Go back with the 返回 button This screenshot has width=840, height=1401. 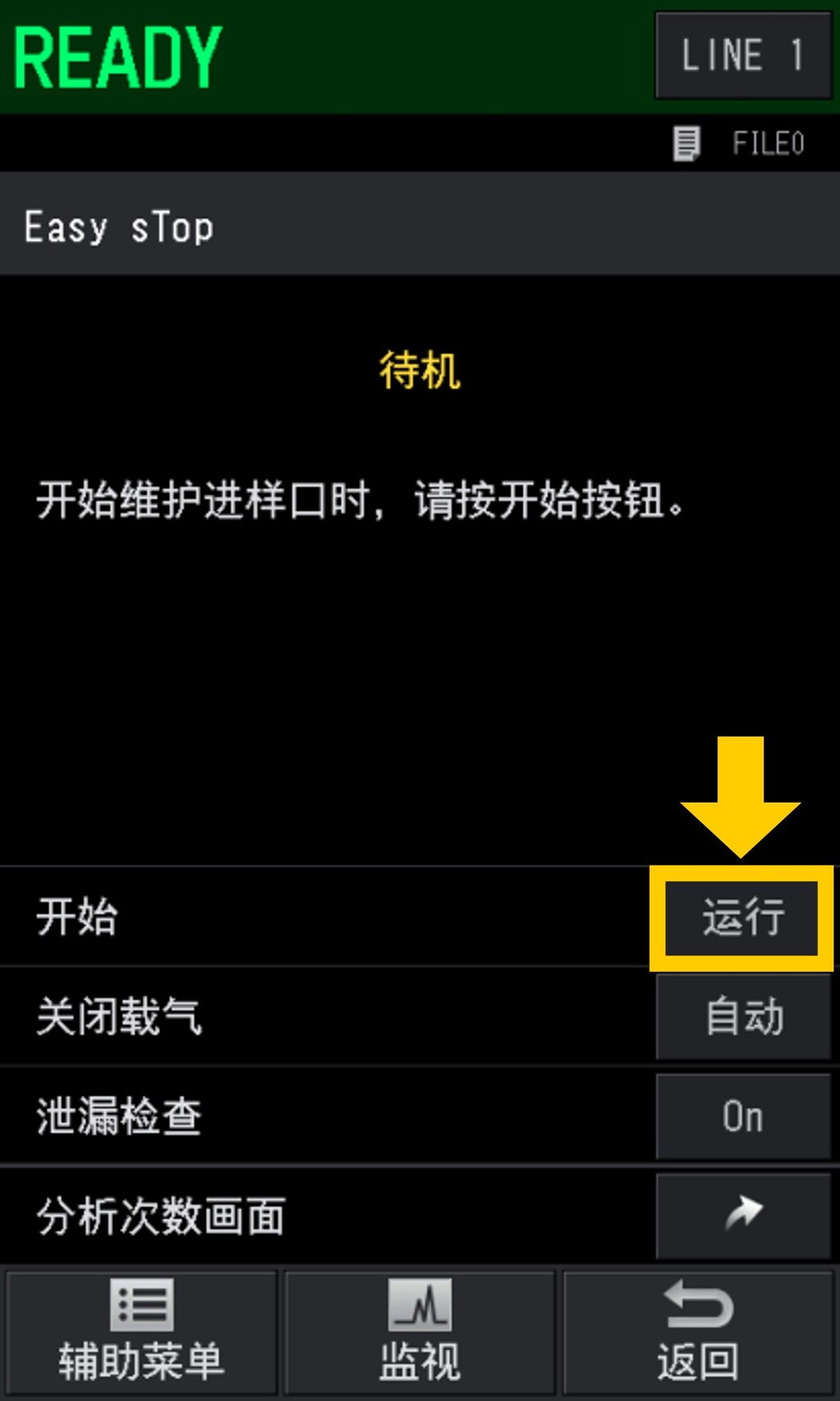[698, 1331]
